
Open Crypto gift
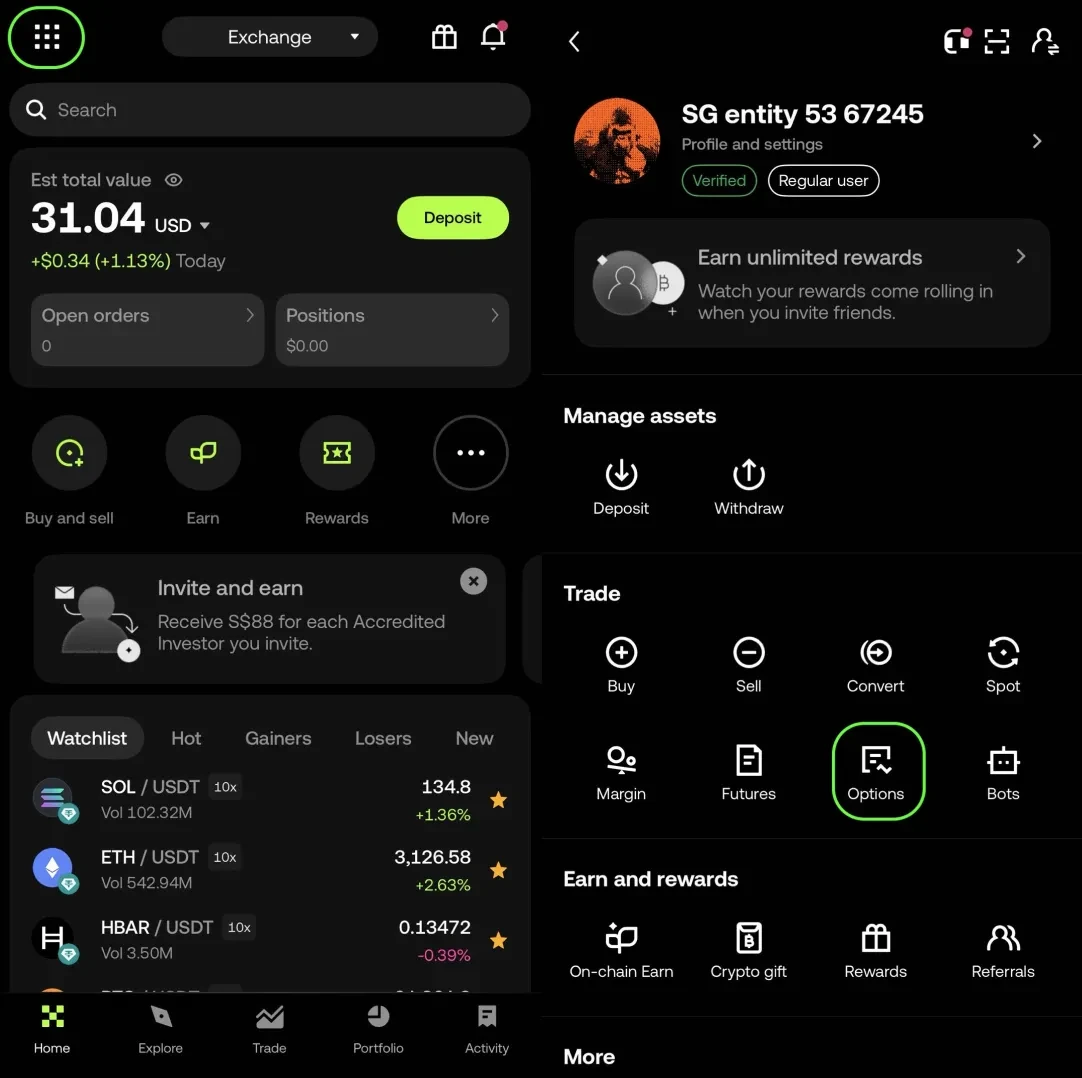748,949
